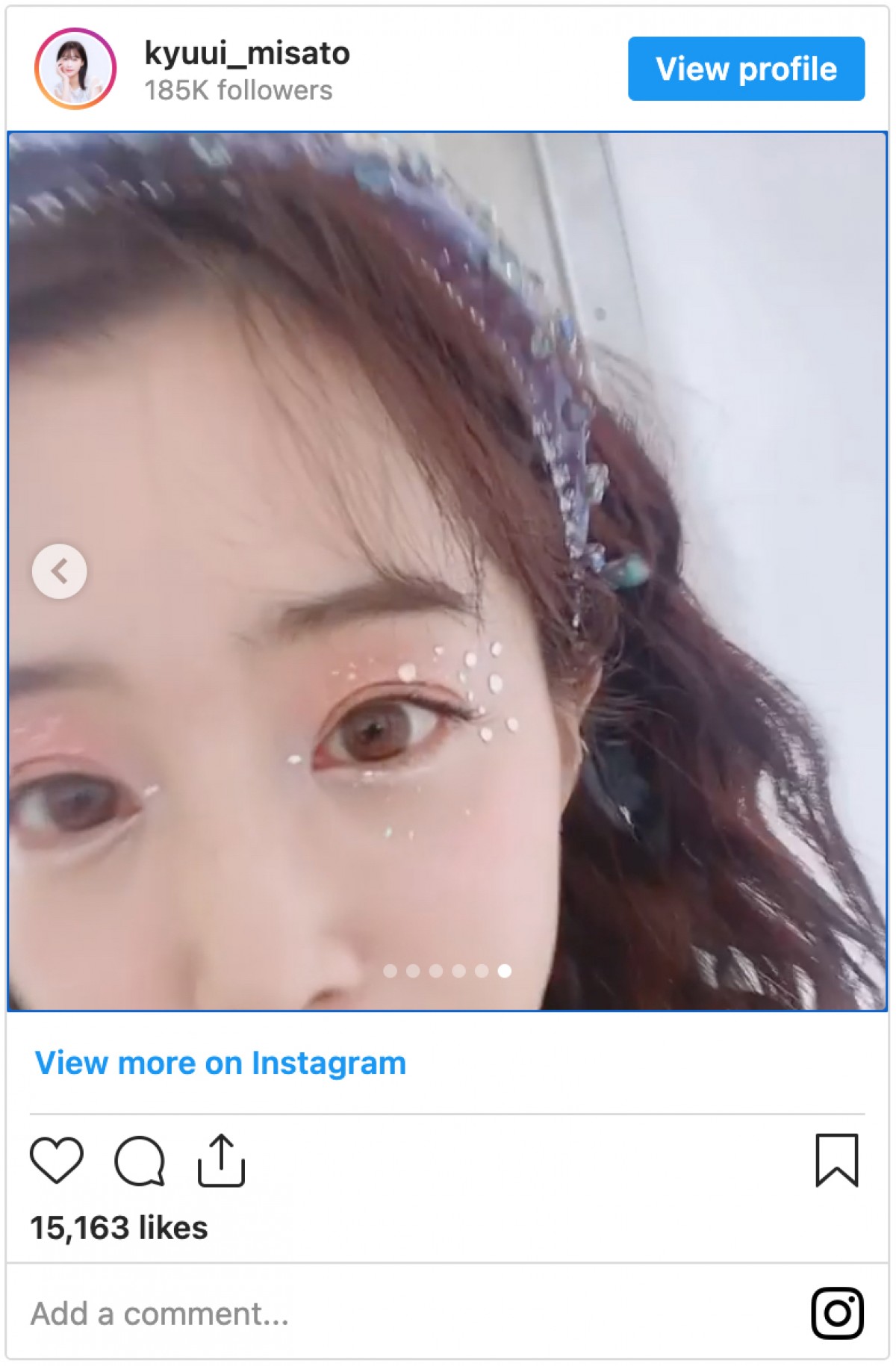Share this post
This screenshot has height=1366, width=896.
221,1160
